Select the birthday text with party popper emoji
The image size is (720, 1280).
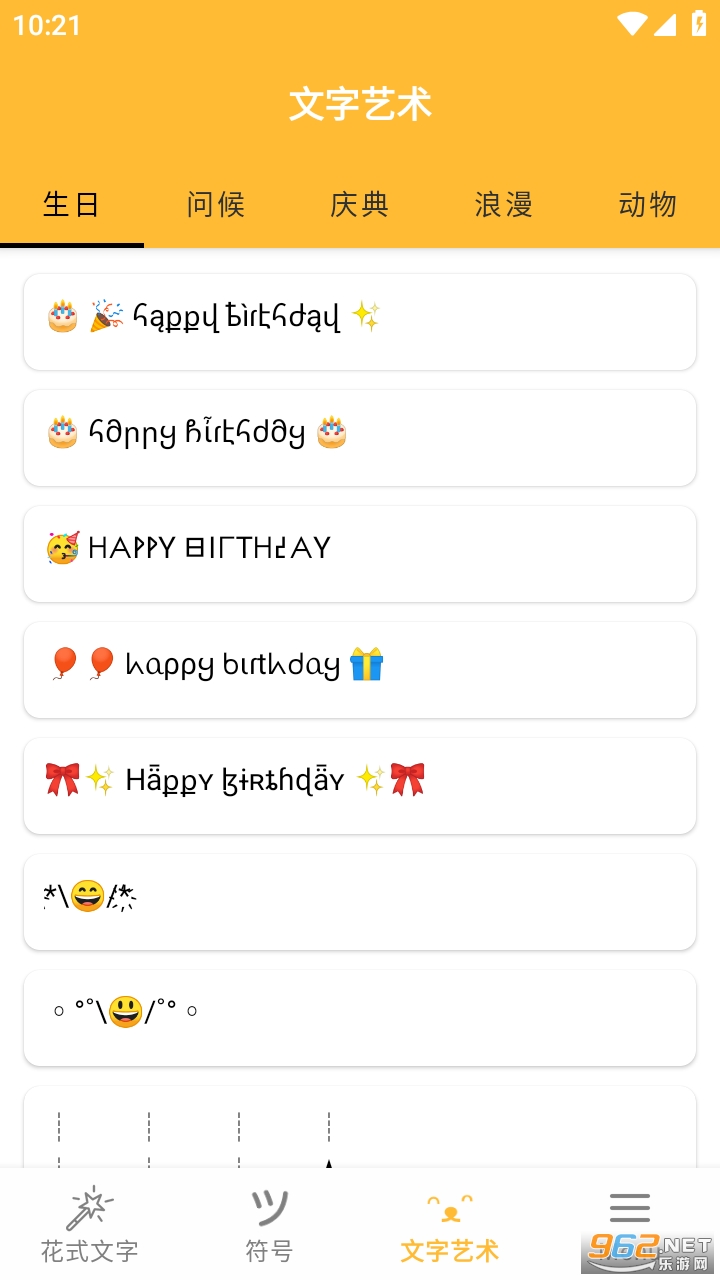pyautogui.click(x=360, y=321)
